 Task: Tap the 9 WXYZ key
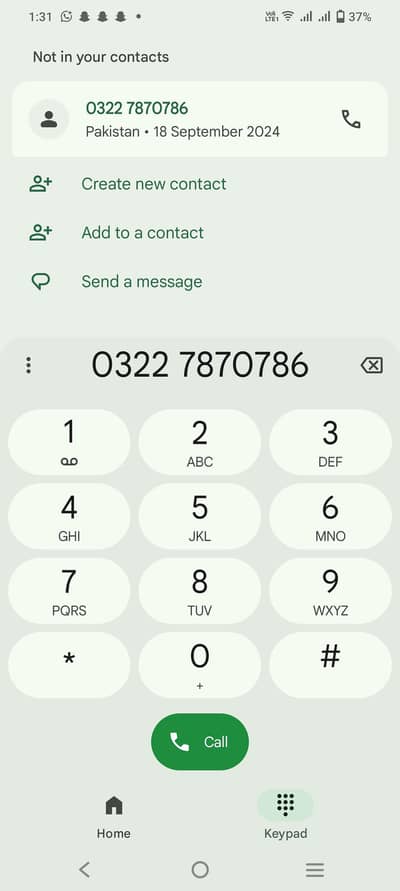point(331,591)
